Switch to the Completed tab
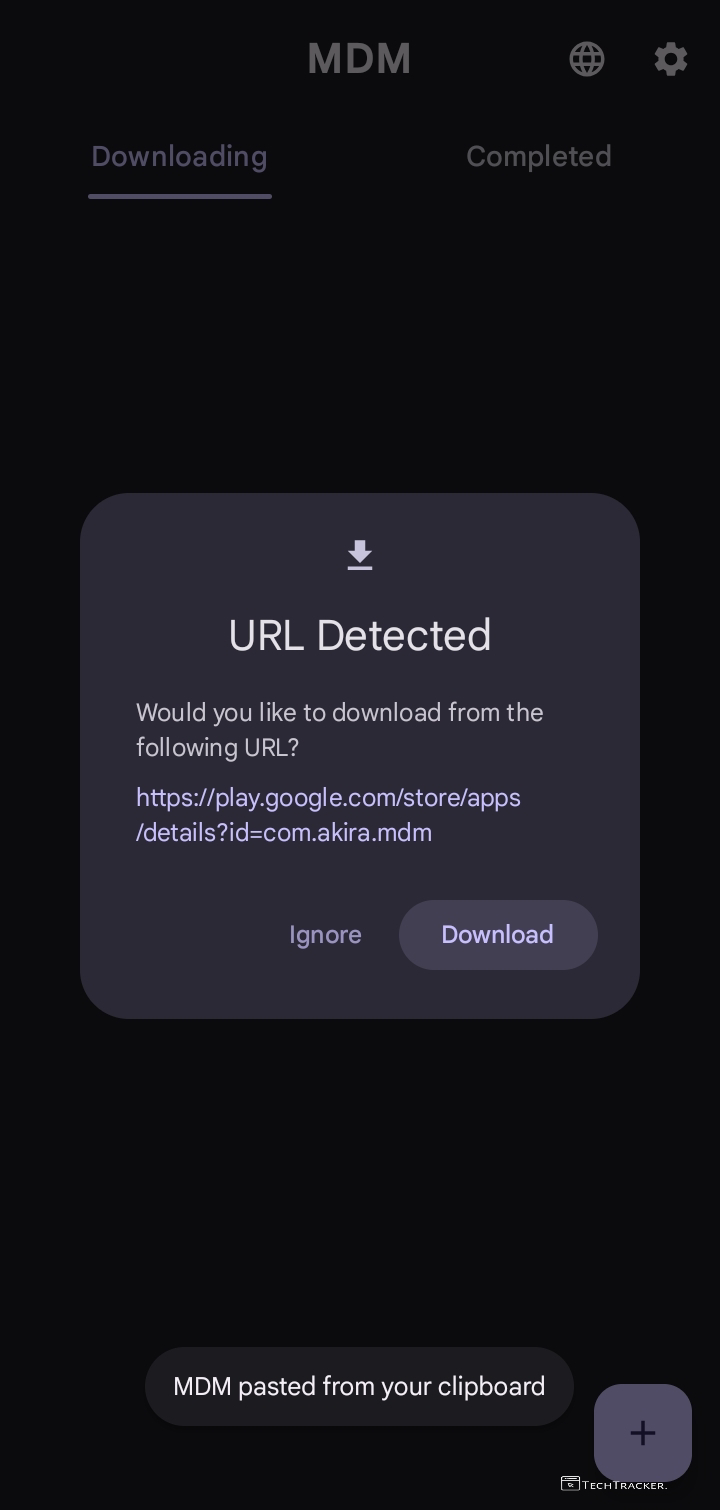Viewport: 720px width, 1510px height. [x=538, y=157]
